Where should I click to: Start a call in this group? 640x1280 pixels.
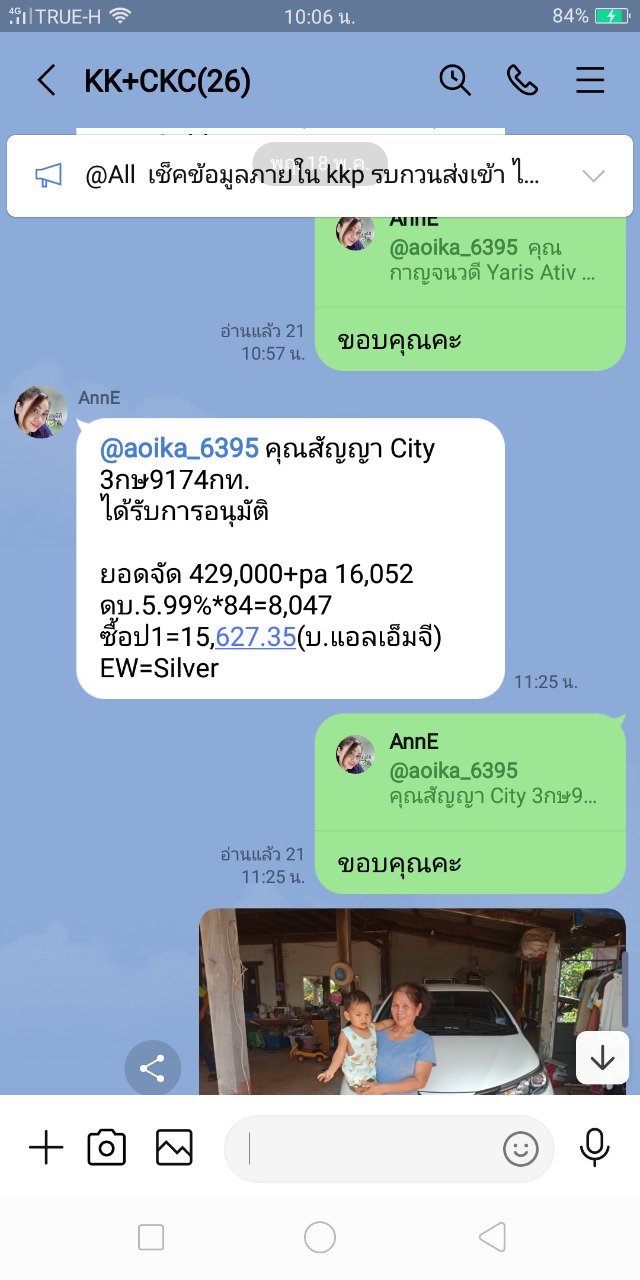tap(522, 81)
